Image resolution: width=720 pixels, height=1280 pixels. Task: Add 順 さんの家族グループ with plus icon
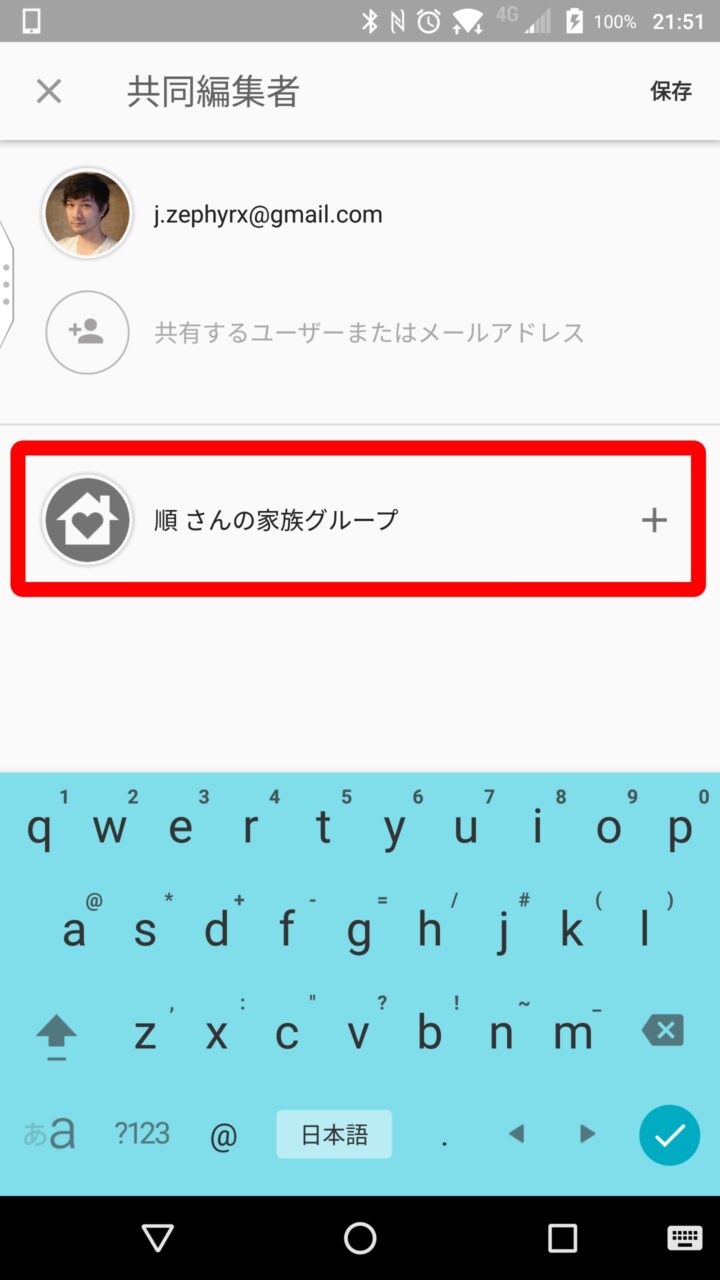coord(654,520)
